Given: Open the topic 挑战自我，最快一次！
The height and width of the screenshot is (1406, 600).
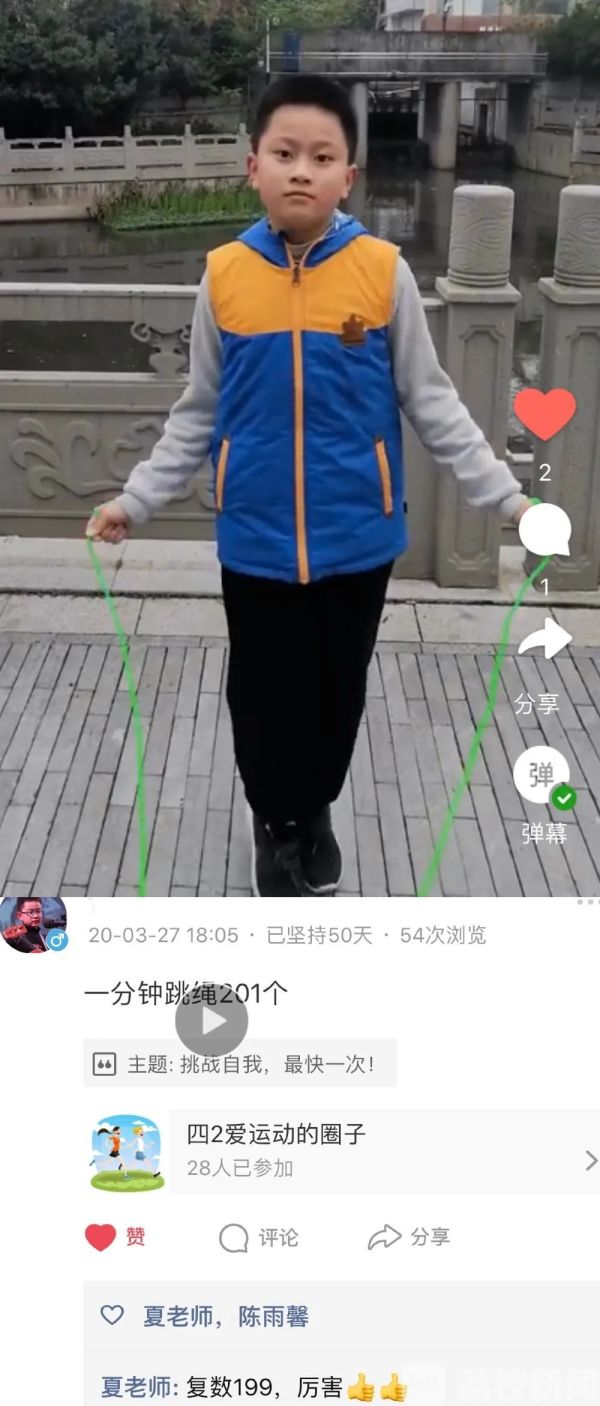Looking at the screenshot, I should coord(240,1064).
